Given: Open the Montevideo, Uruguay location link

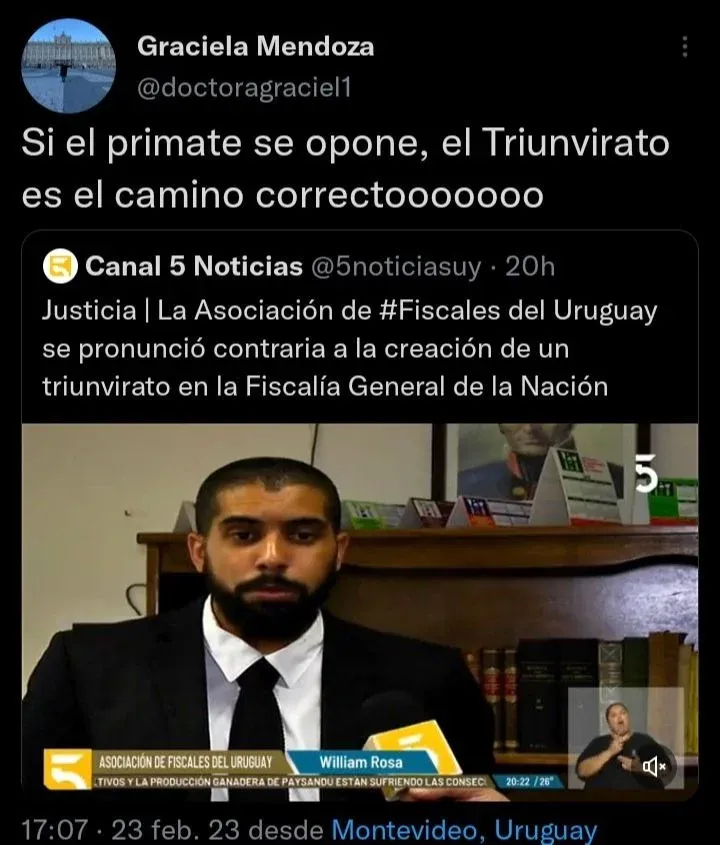Looking at the screenshot, I should (464, 830).
